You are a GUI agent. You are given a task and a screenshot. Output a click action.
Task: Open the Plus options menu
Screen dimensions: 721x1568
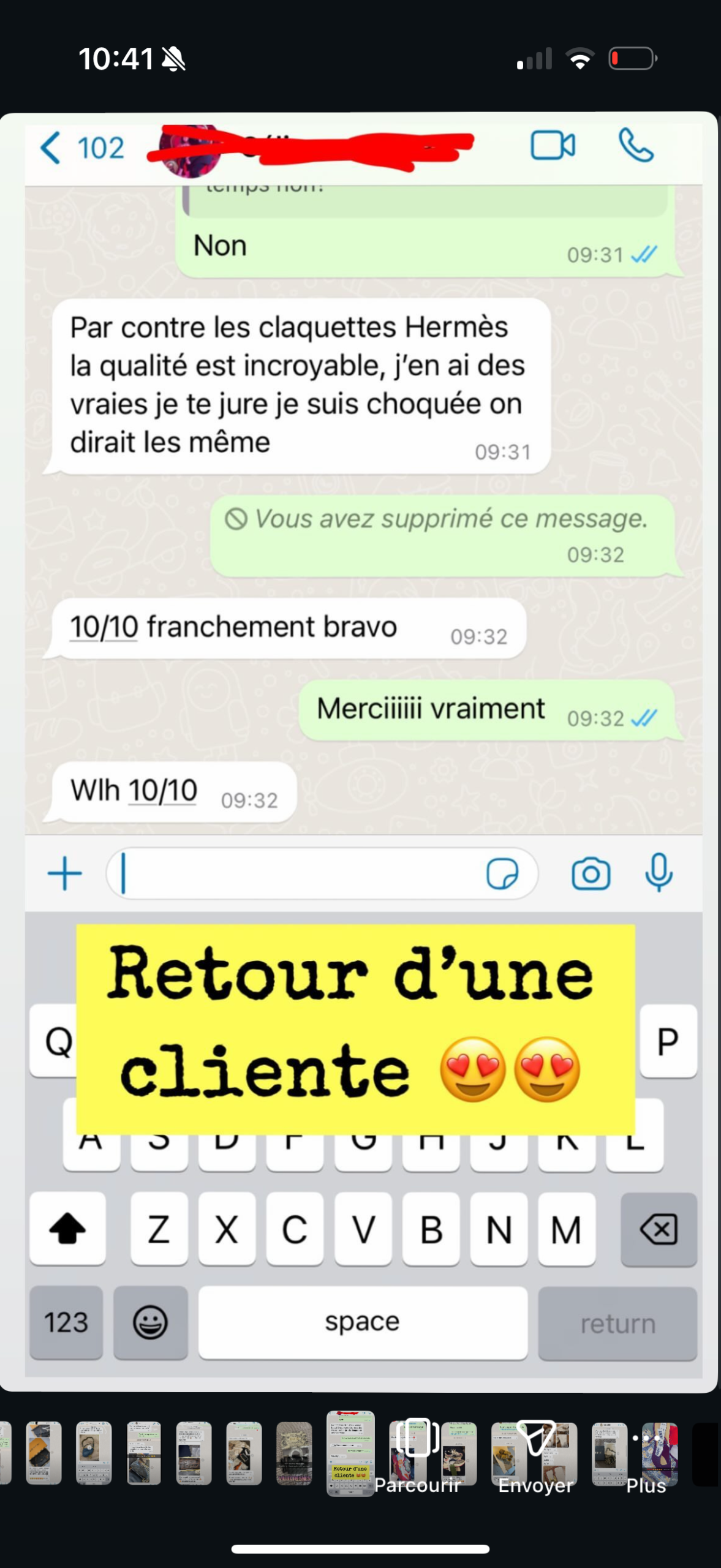(x=646, y=1454)
